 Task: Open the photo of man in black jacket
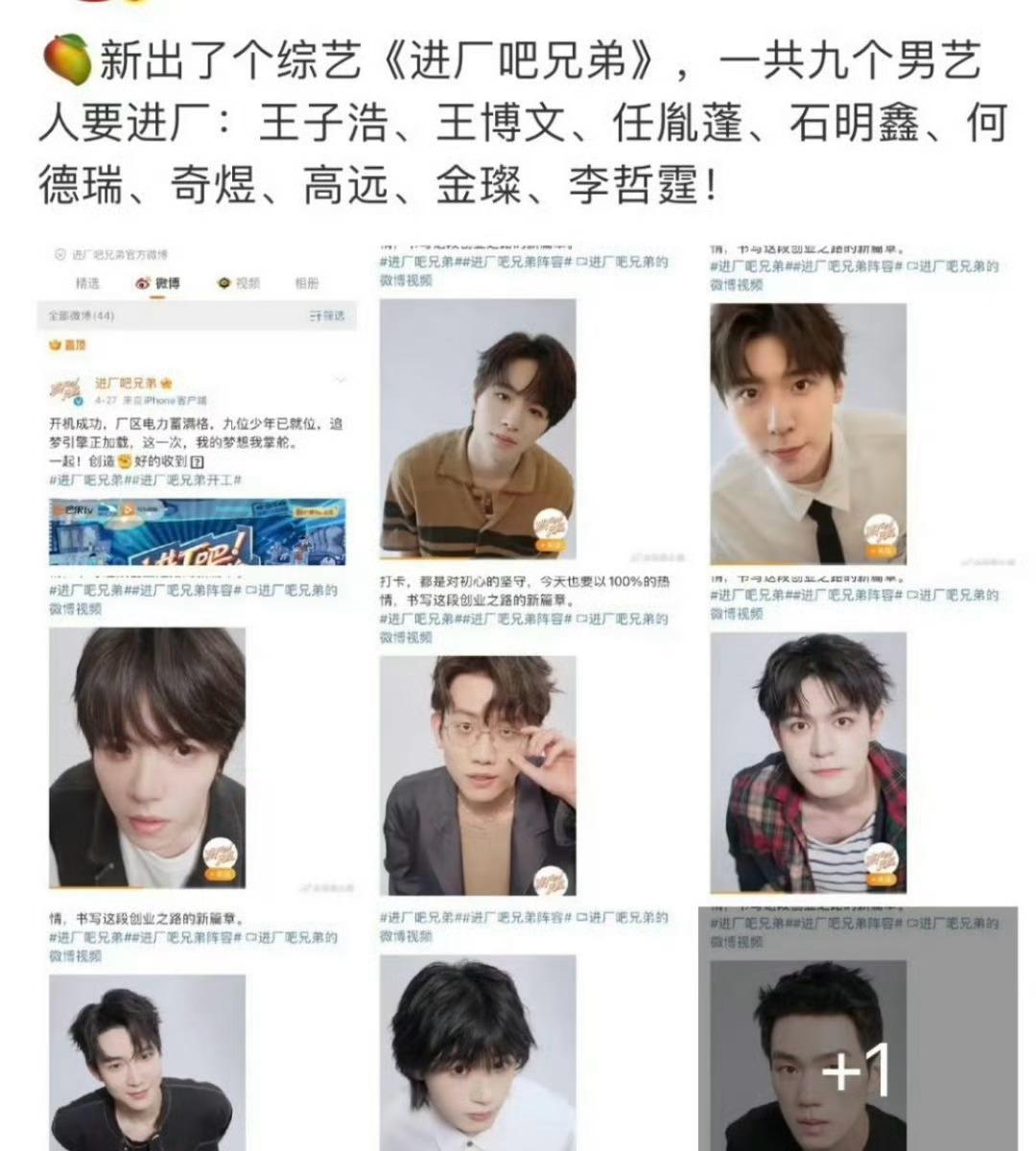tap(147, 758)
